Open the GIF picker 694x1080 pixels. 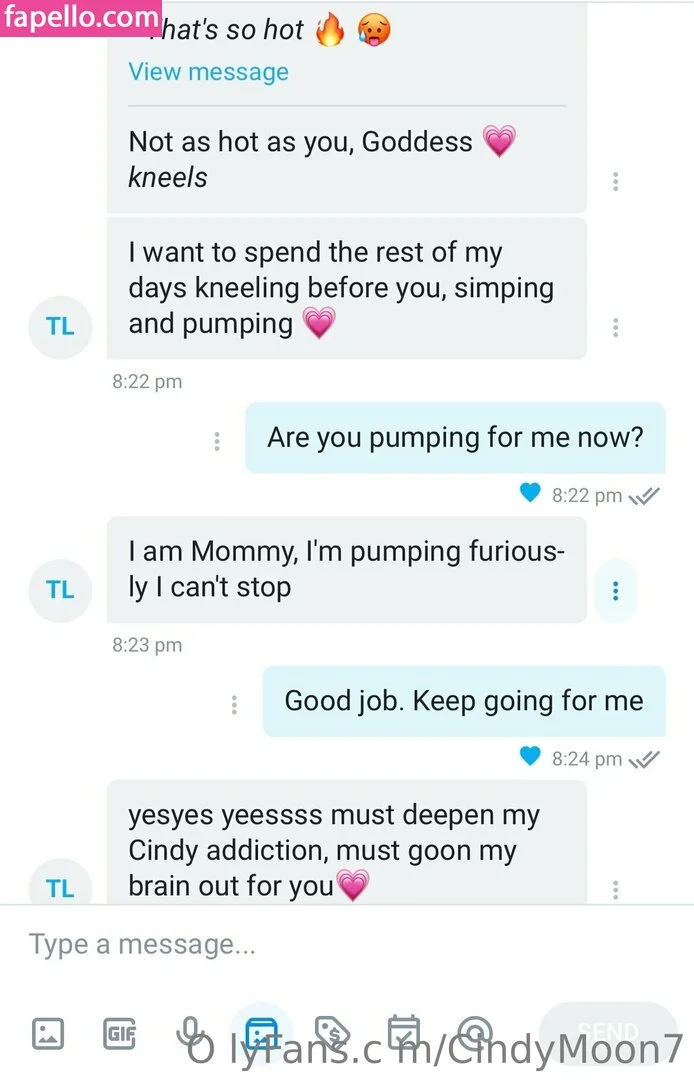[119, 1033]
